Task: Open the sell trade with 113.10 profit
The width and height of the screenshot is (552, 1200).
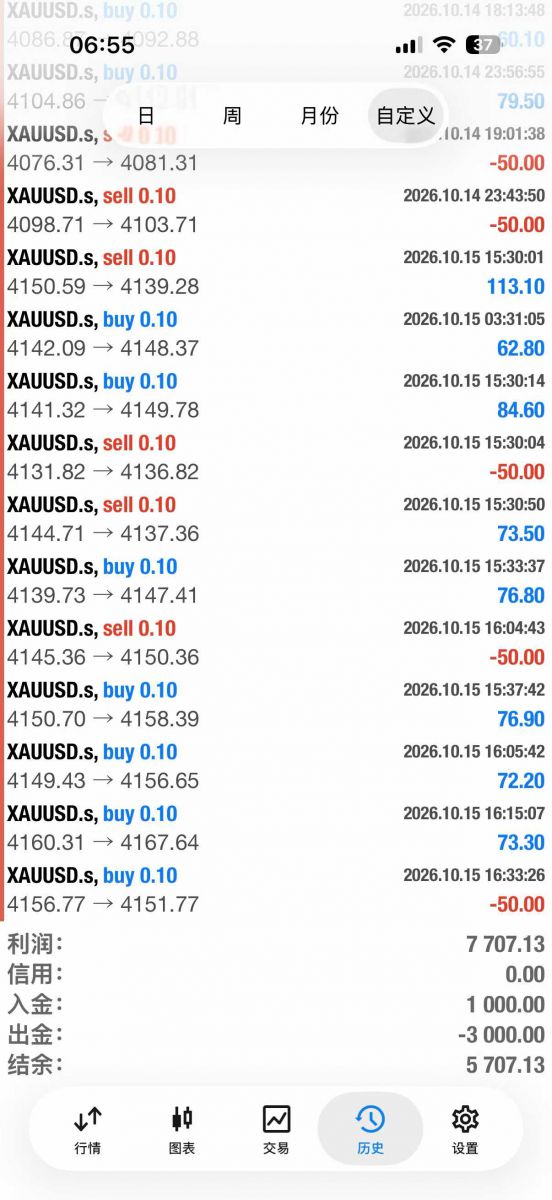Action: [276, 272]
